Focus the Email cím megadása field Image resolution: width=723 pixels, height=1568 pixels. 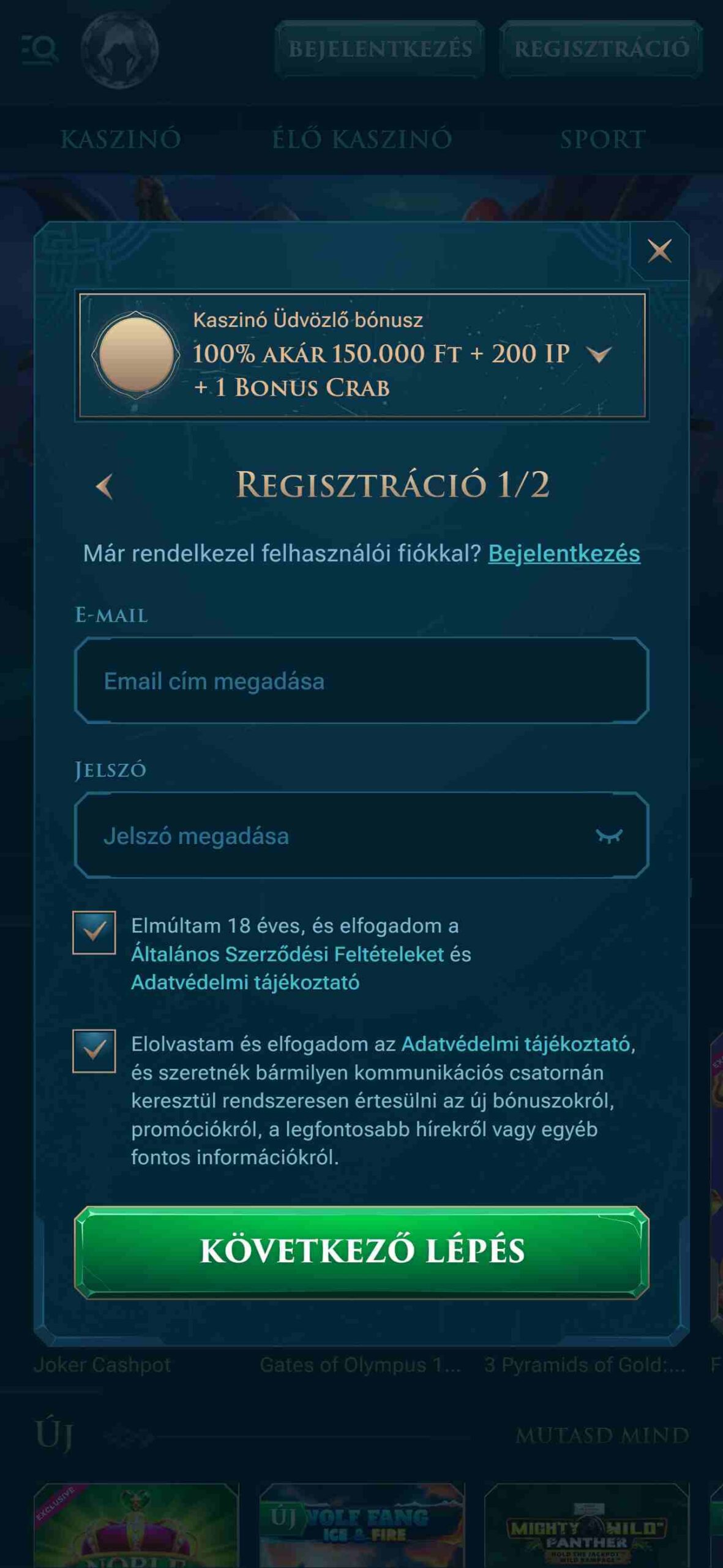tap(361, 681)
